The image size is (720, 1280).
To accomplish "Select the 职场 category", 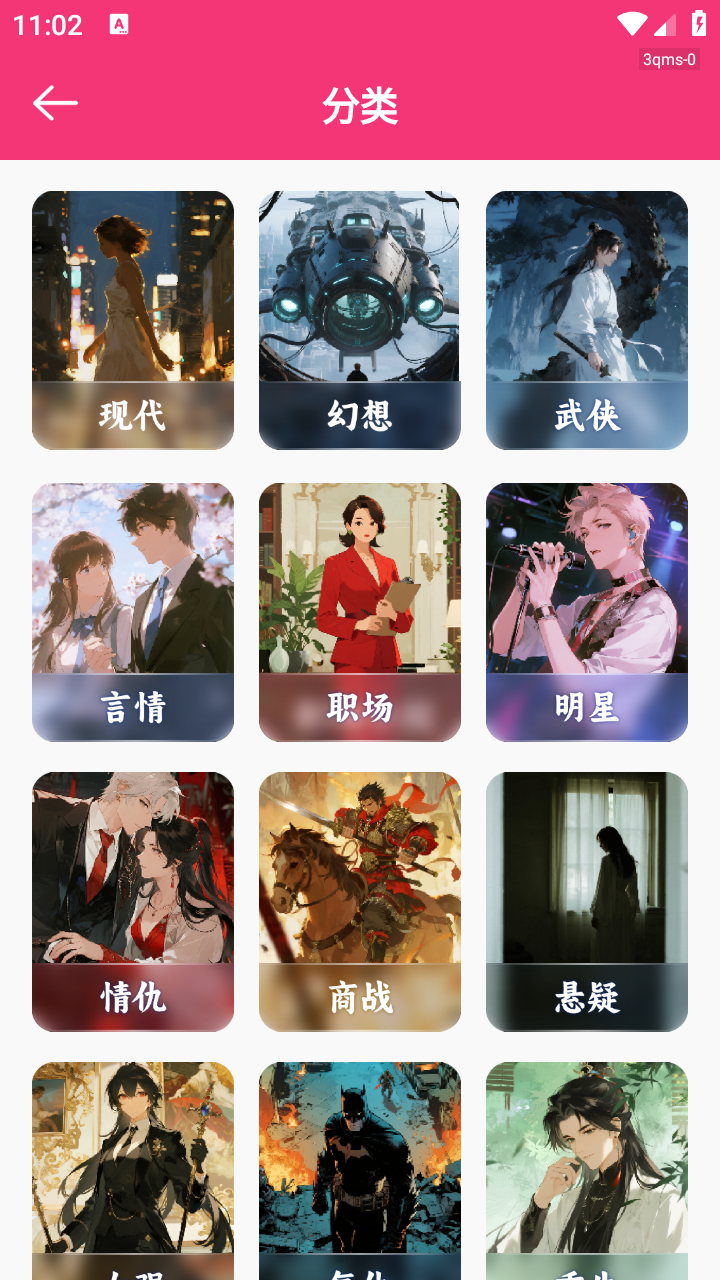I will click(359, 612).
